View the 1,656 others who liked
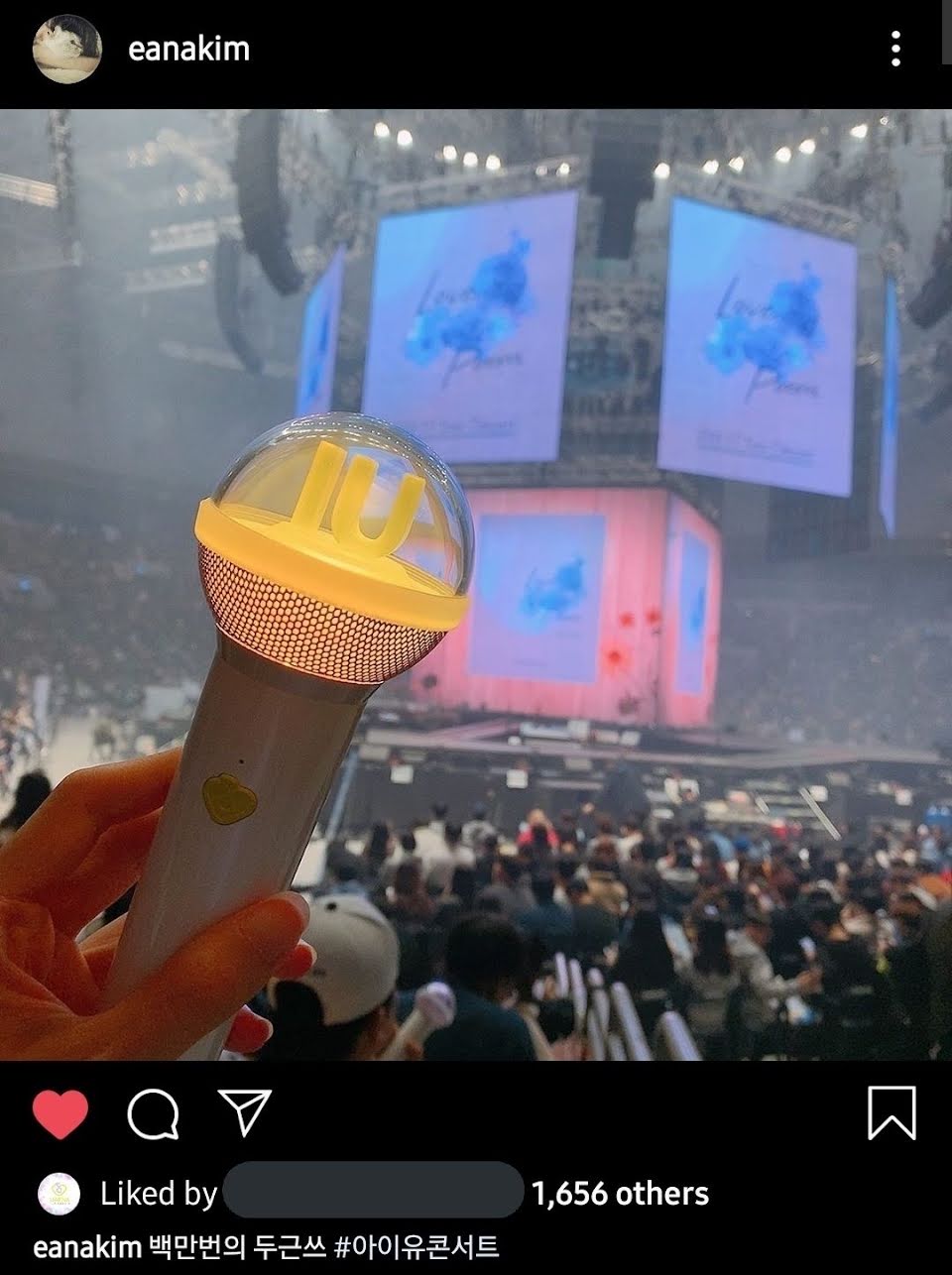Viewport: 952px width, 1275px height. coord(620,1194)
